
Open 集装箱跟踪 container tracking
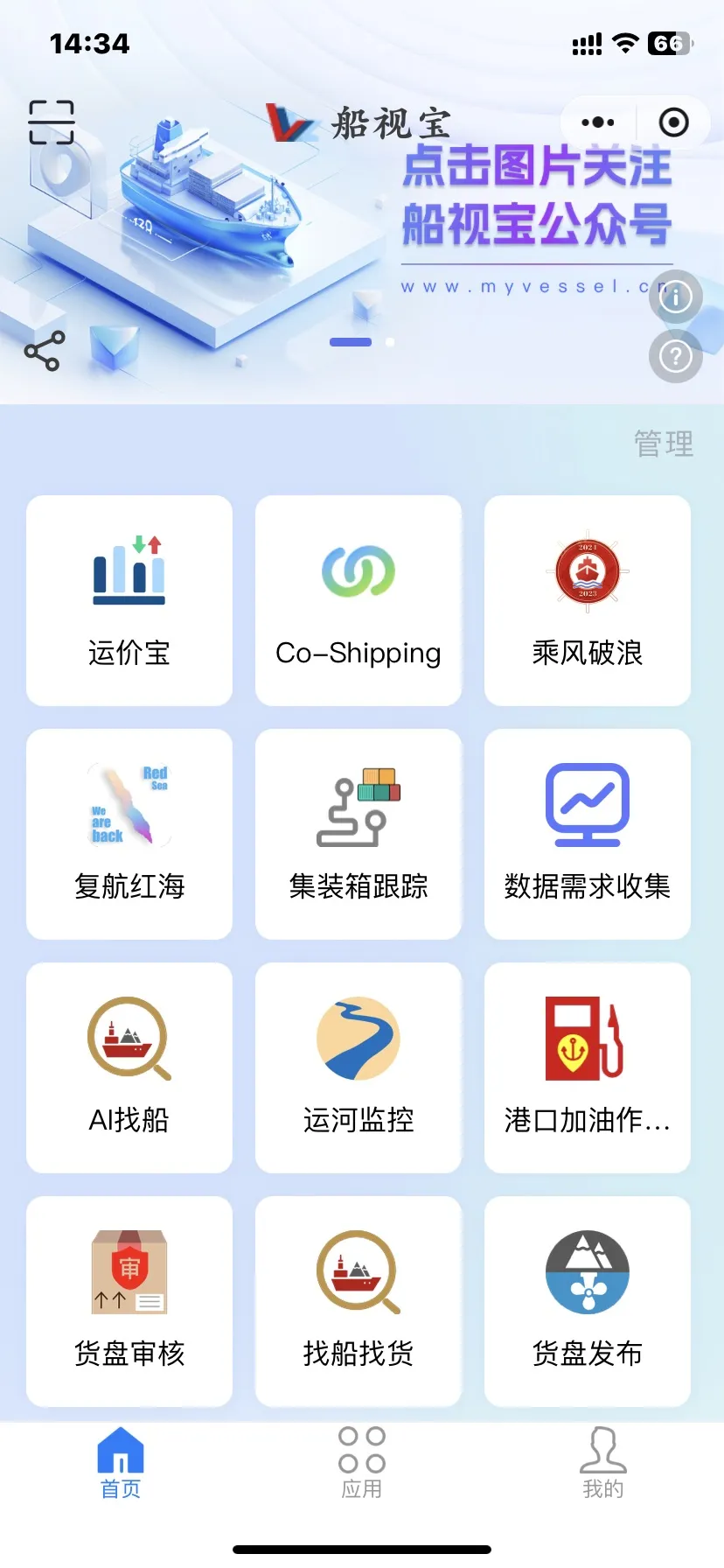point(359,834)
